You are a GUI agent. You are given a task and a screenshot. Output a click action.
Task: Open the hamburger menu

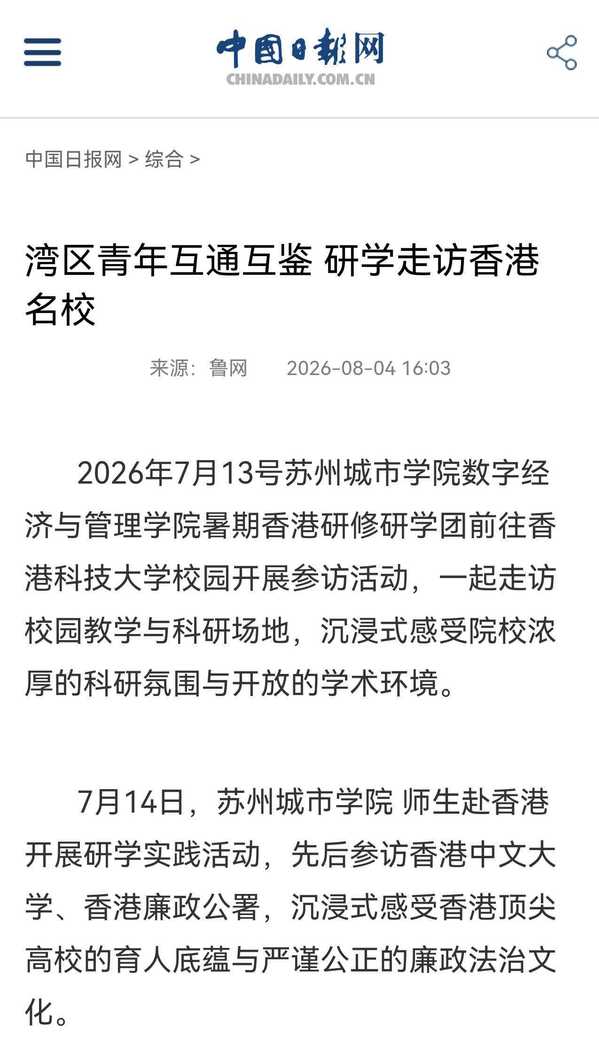click(43, 53)
